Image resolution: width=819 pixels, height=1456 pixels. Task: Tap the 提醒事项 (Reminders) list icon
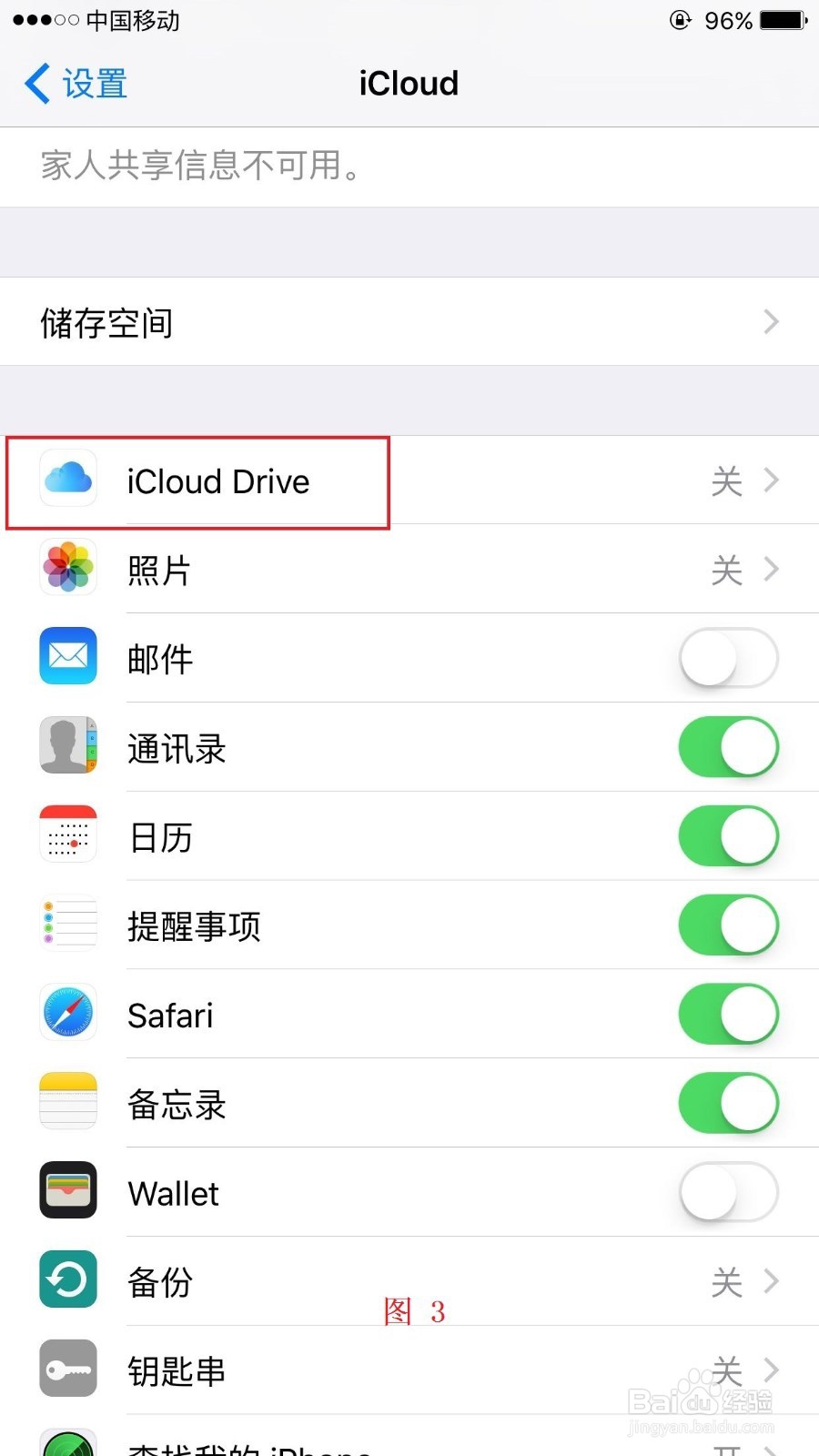67,923
